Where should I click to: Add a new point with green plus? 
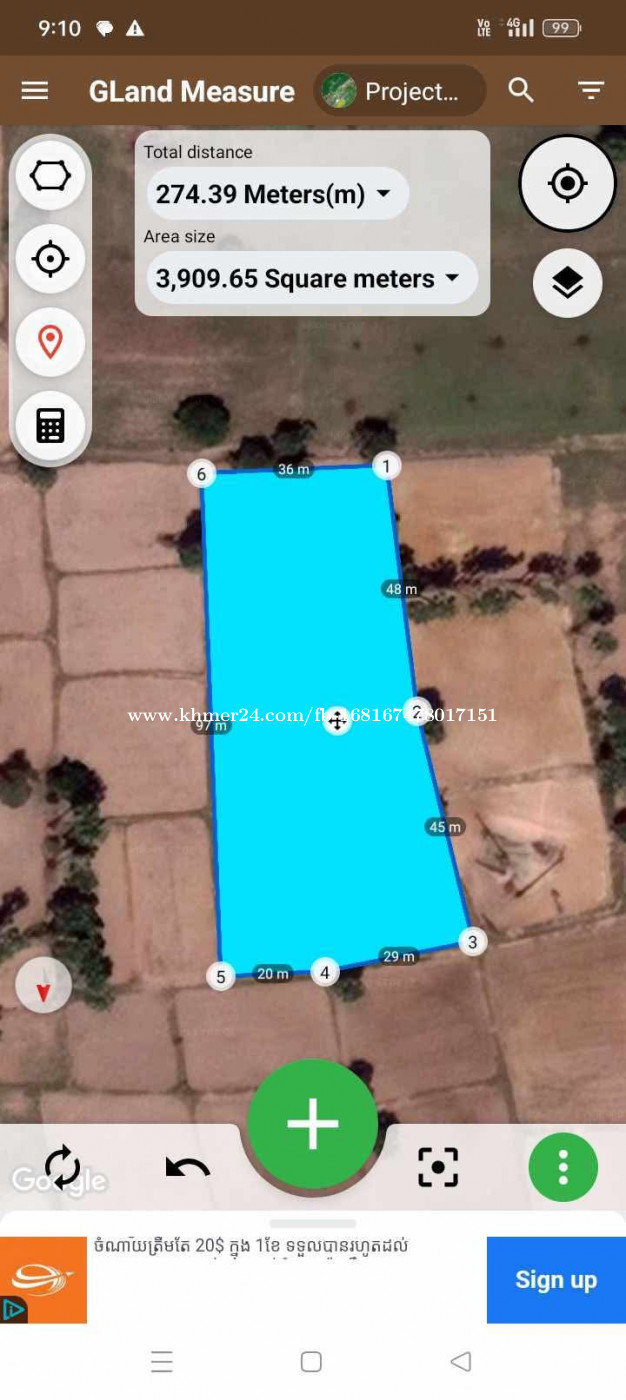(x=313, y=1124)
